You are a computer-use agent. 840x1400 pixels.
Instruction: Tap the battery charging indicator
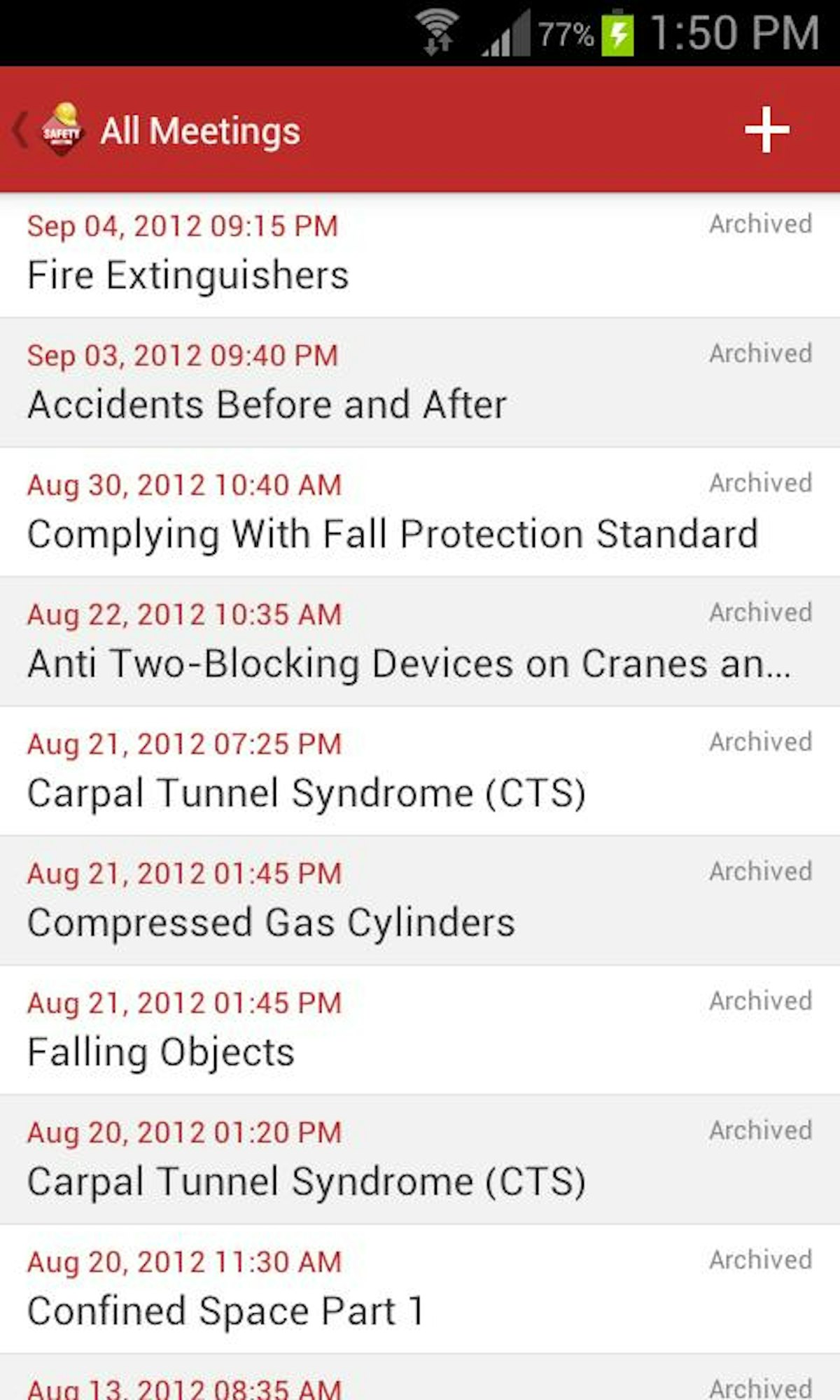[615, 31]
